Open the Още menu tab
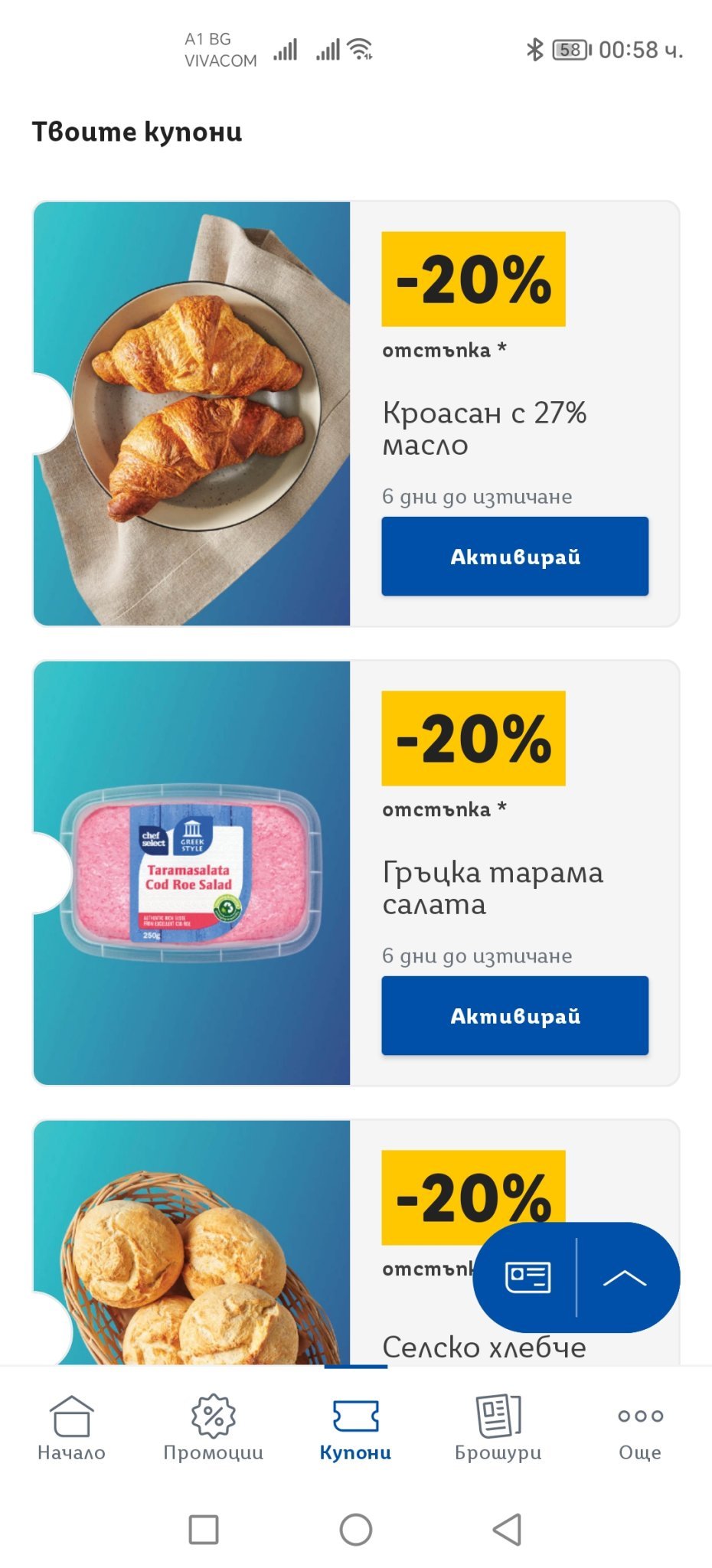The height and width of the screenshot is (1568, 712). tap(640, 1428)
